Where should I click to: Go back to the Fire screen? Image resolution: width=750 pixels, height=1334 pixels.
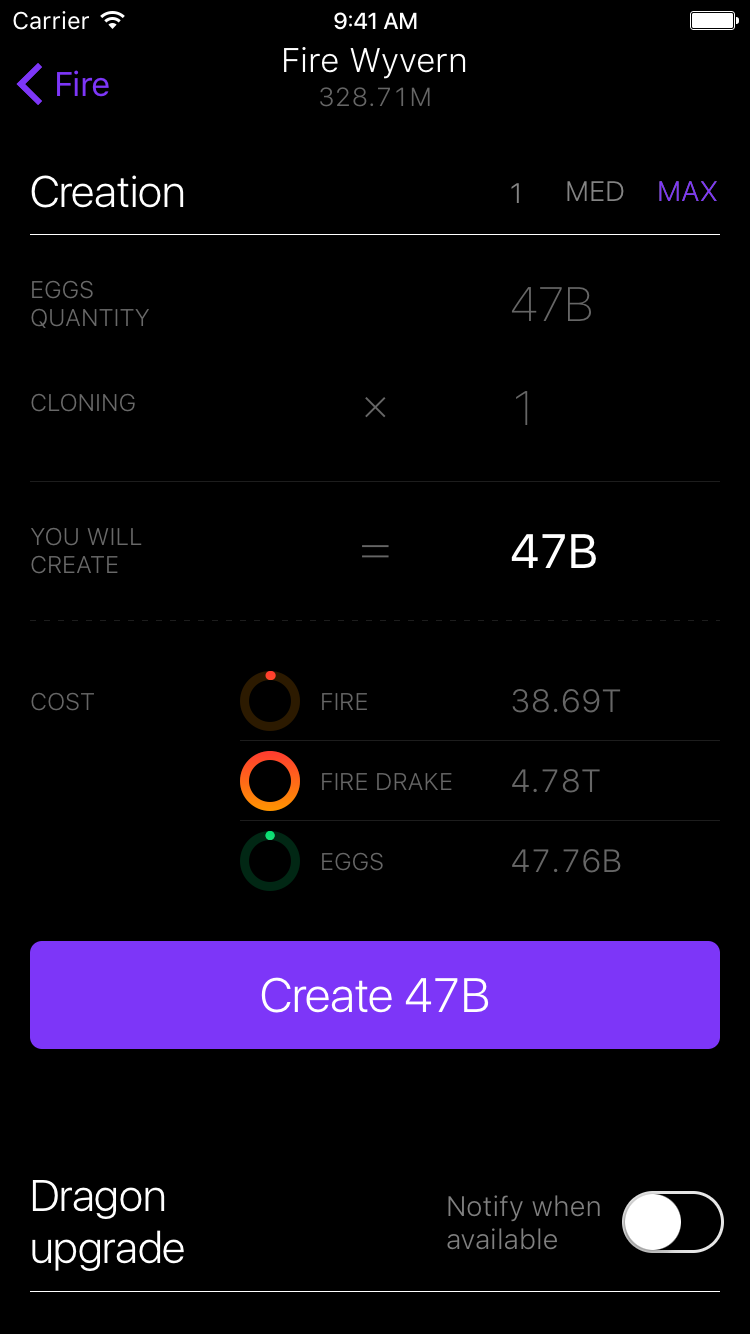(63, 84)
